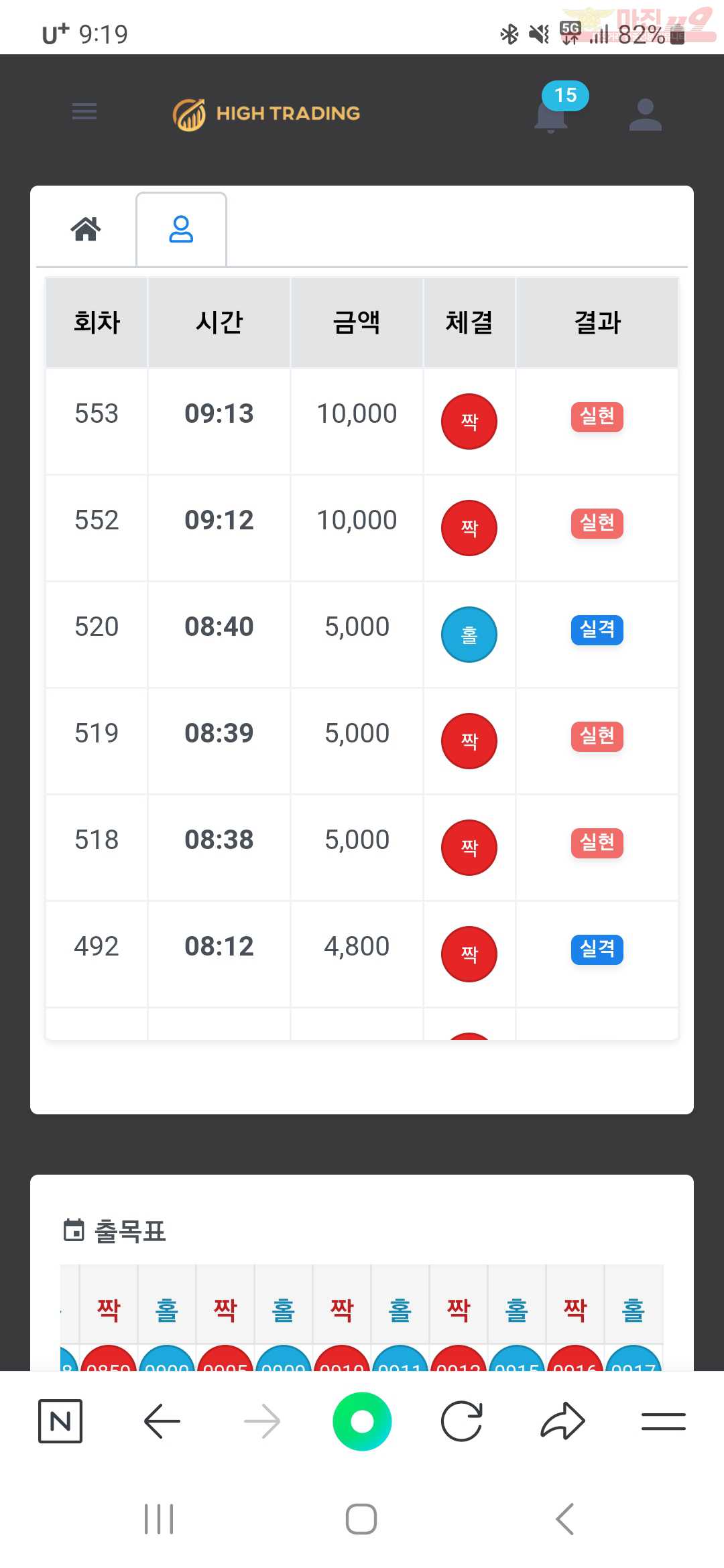
Task: Select the person outline tab
Action: click(181, 229)
